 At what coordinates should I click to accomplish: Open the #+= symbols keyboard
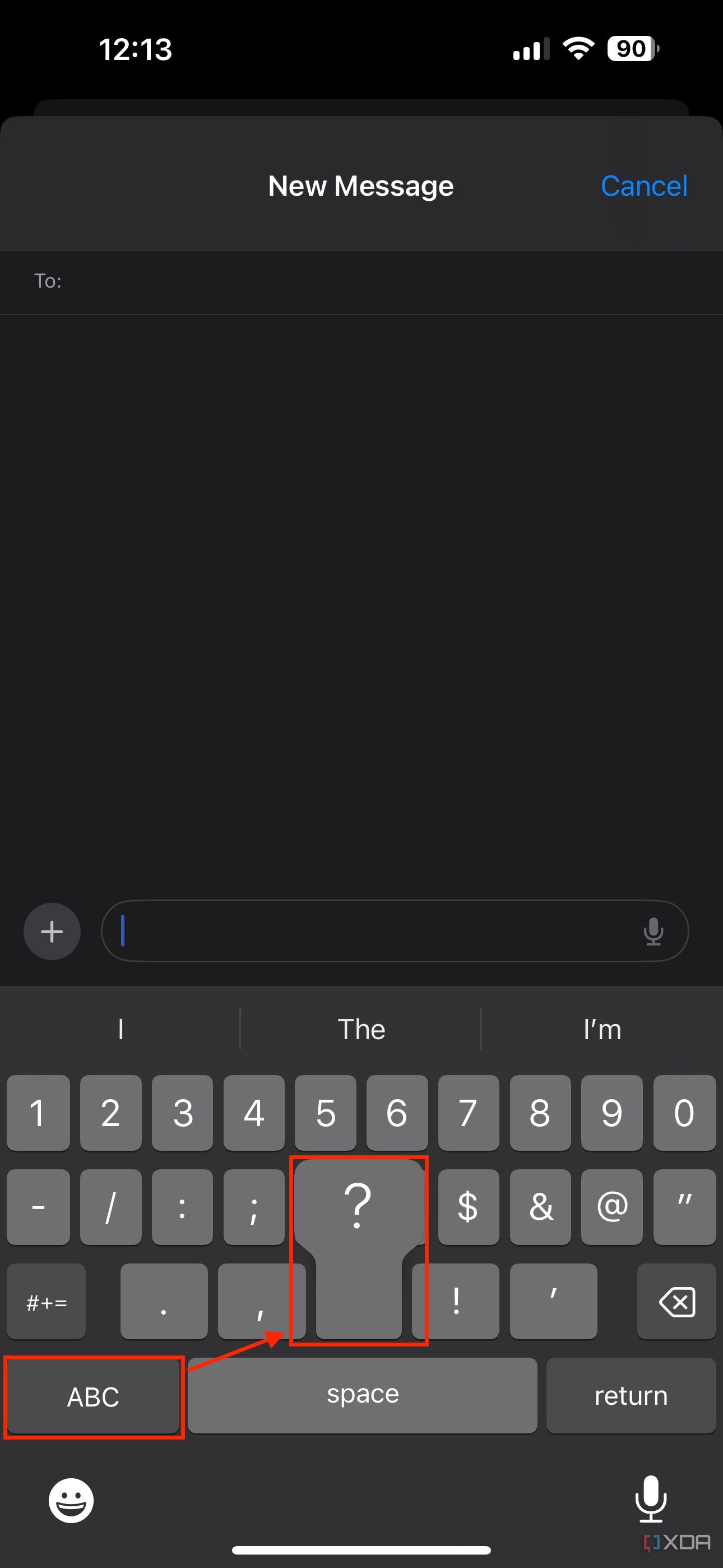coord(47,1302)
